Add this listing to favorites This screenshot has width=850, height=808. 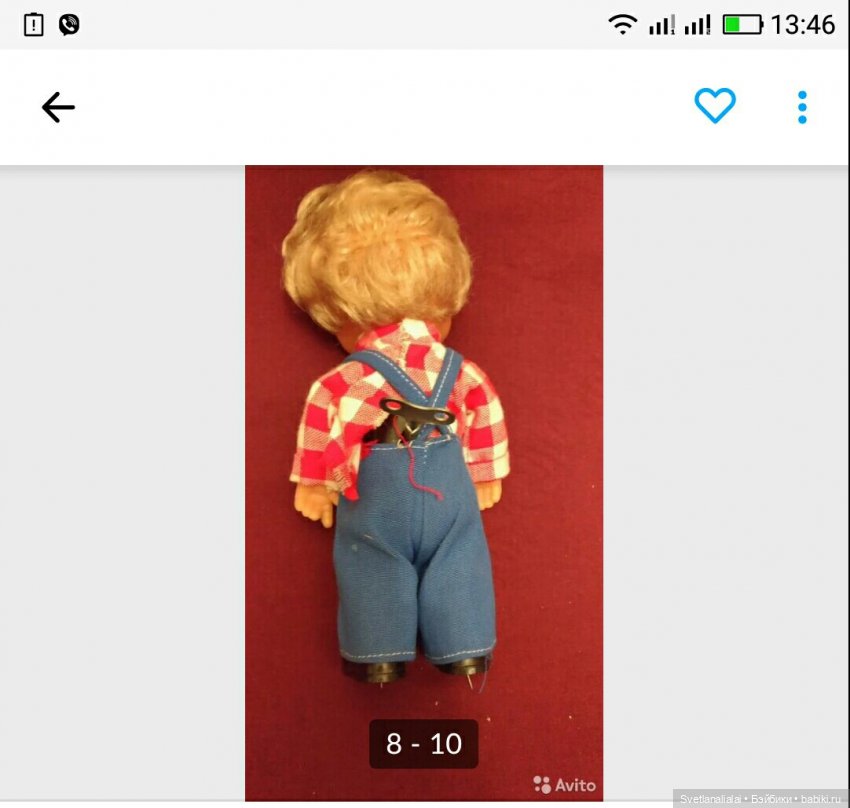tap(715, 106)
